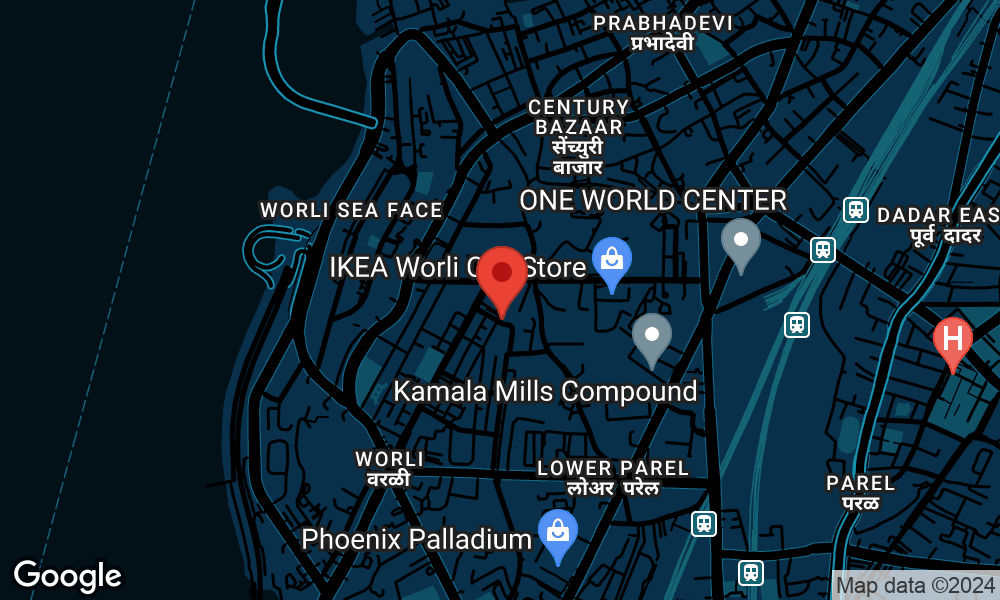Open the One World Center place pin

click(x=741, y=240)
